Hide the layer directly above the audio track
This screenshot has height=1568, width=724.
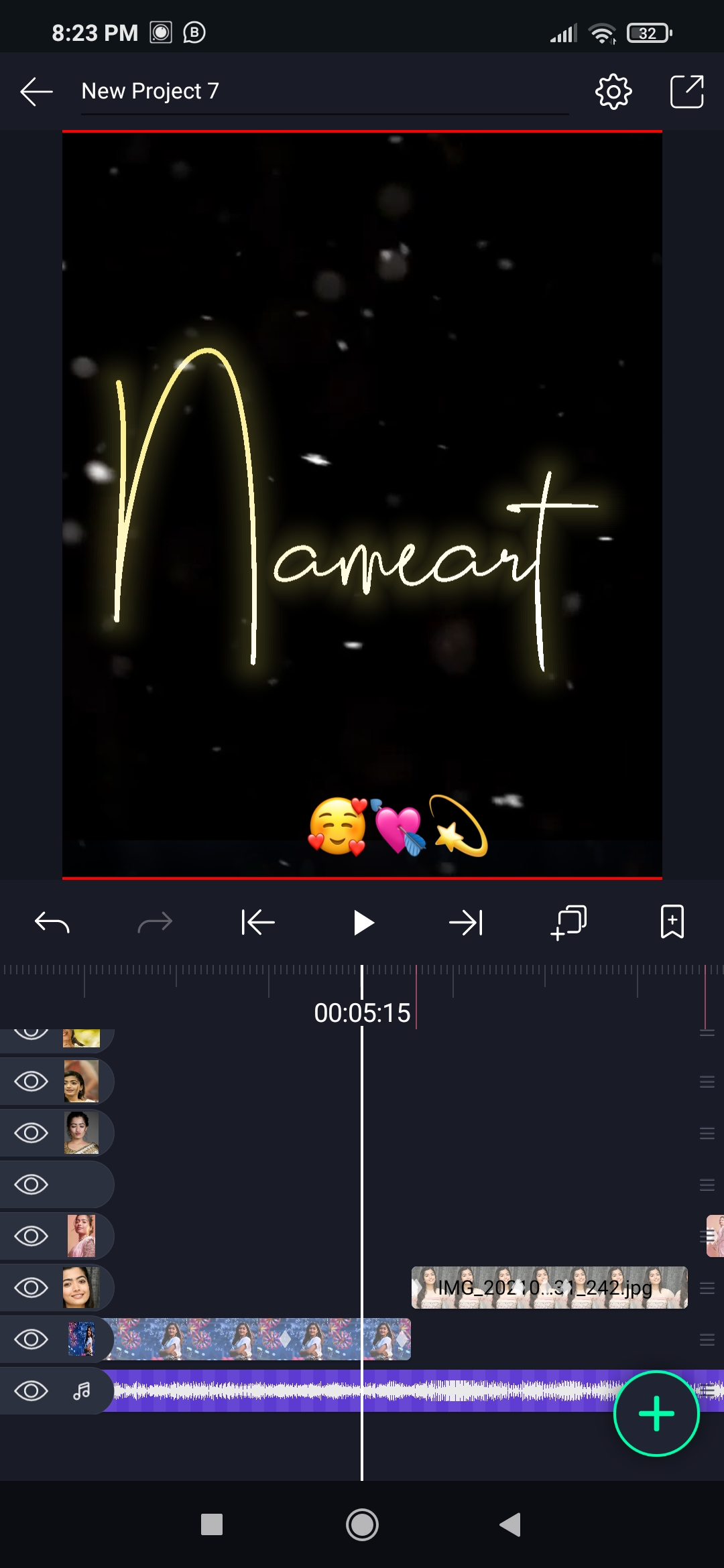[x=31, y=1339]
